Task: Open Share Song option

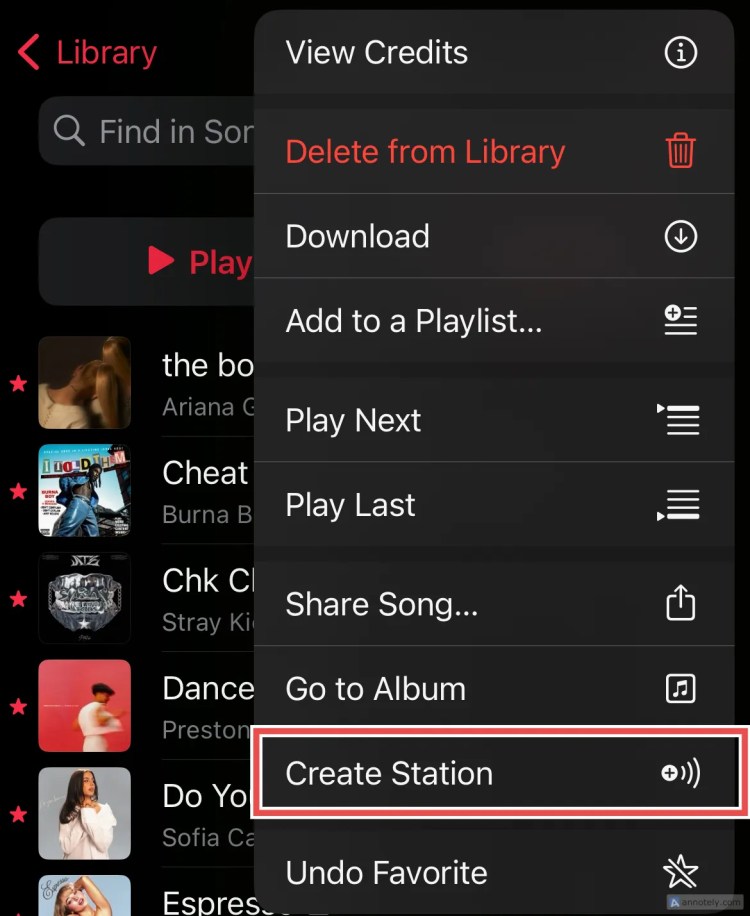Action: coord(492,604)
